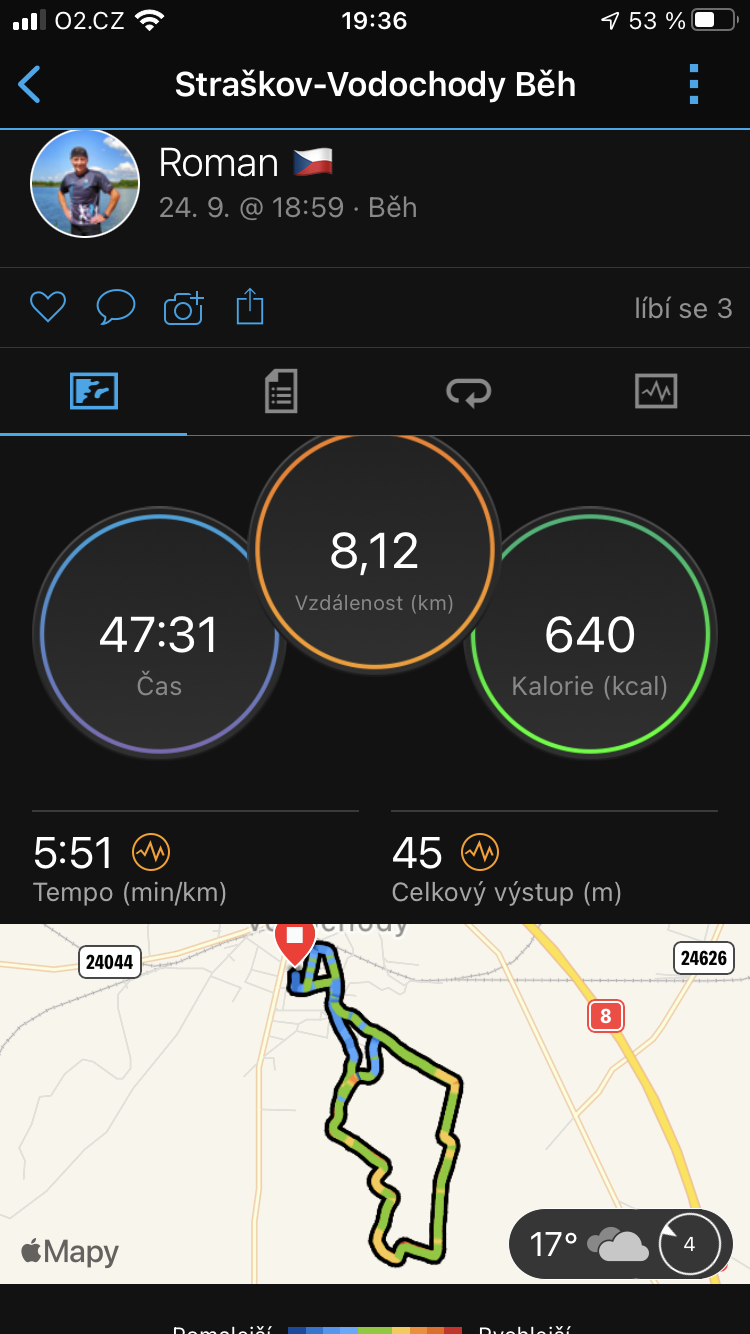
Task: Open the pace chart icon beside 5:51
Action: (x=152, y=853)
